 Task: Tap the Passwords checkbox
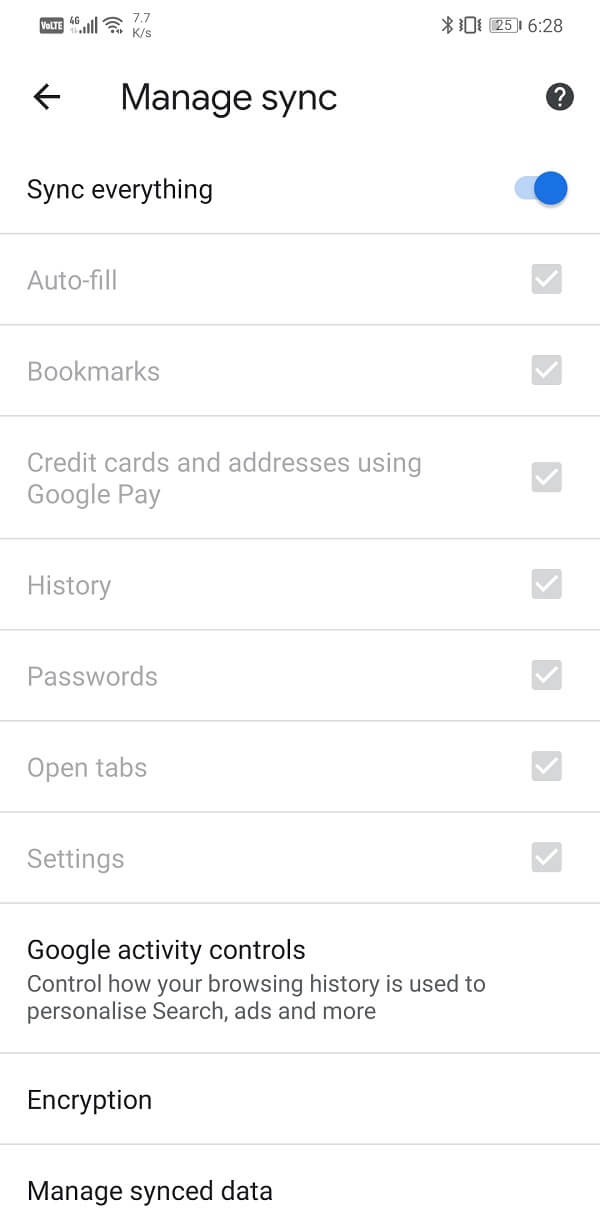tap(547, 675)
